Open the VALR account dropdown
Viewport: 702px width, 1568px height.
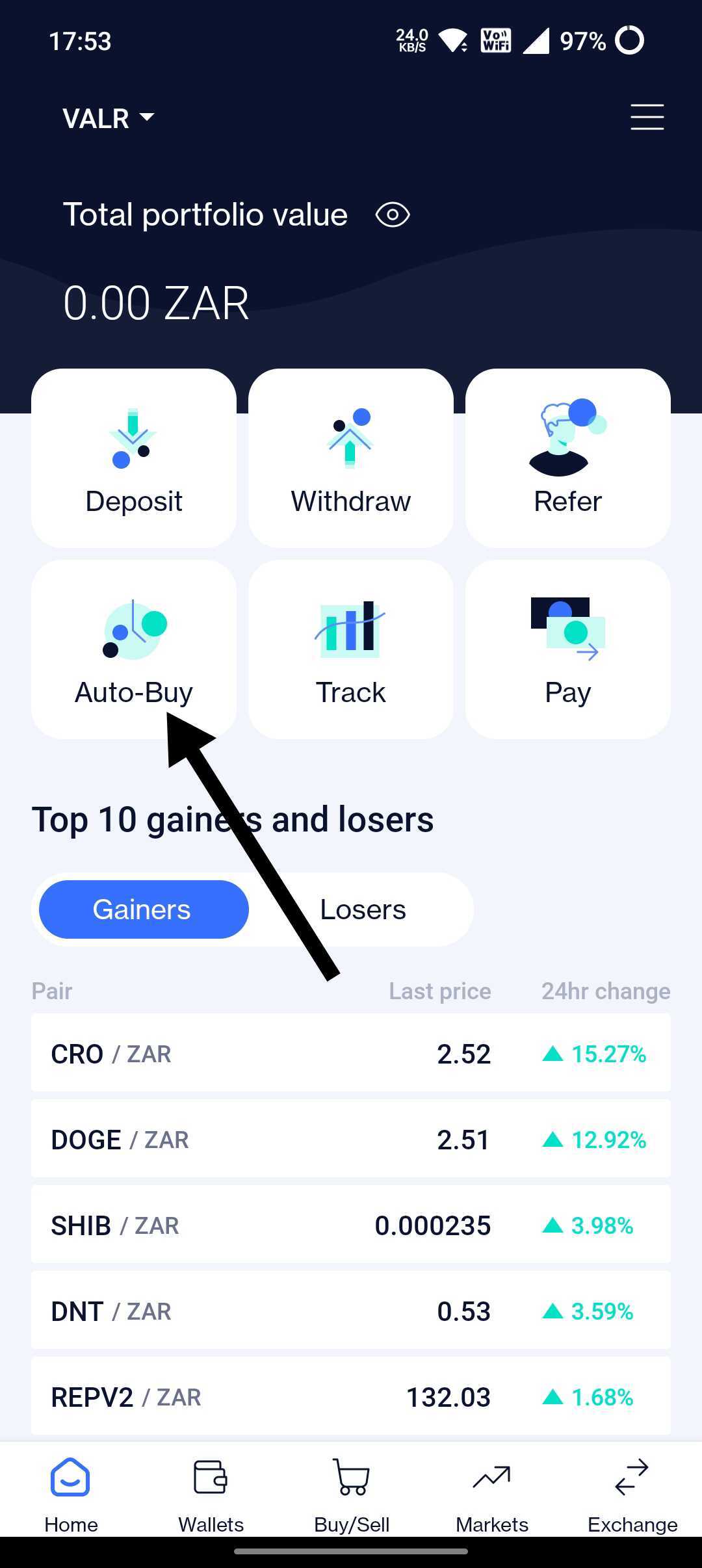pos(106,118)
